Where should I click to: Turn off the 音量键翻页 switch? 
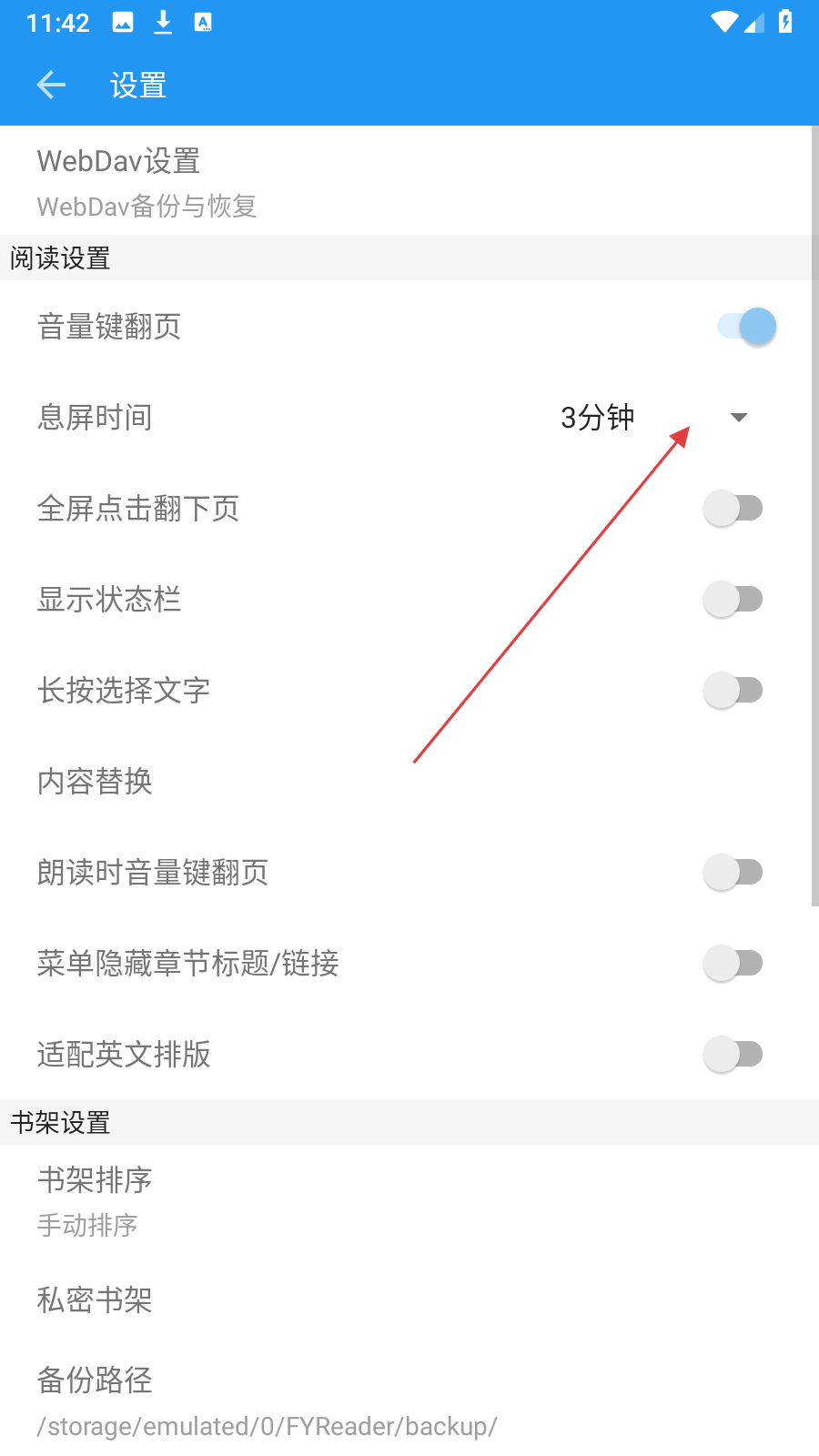[x=746, y=326]
